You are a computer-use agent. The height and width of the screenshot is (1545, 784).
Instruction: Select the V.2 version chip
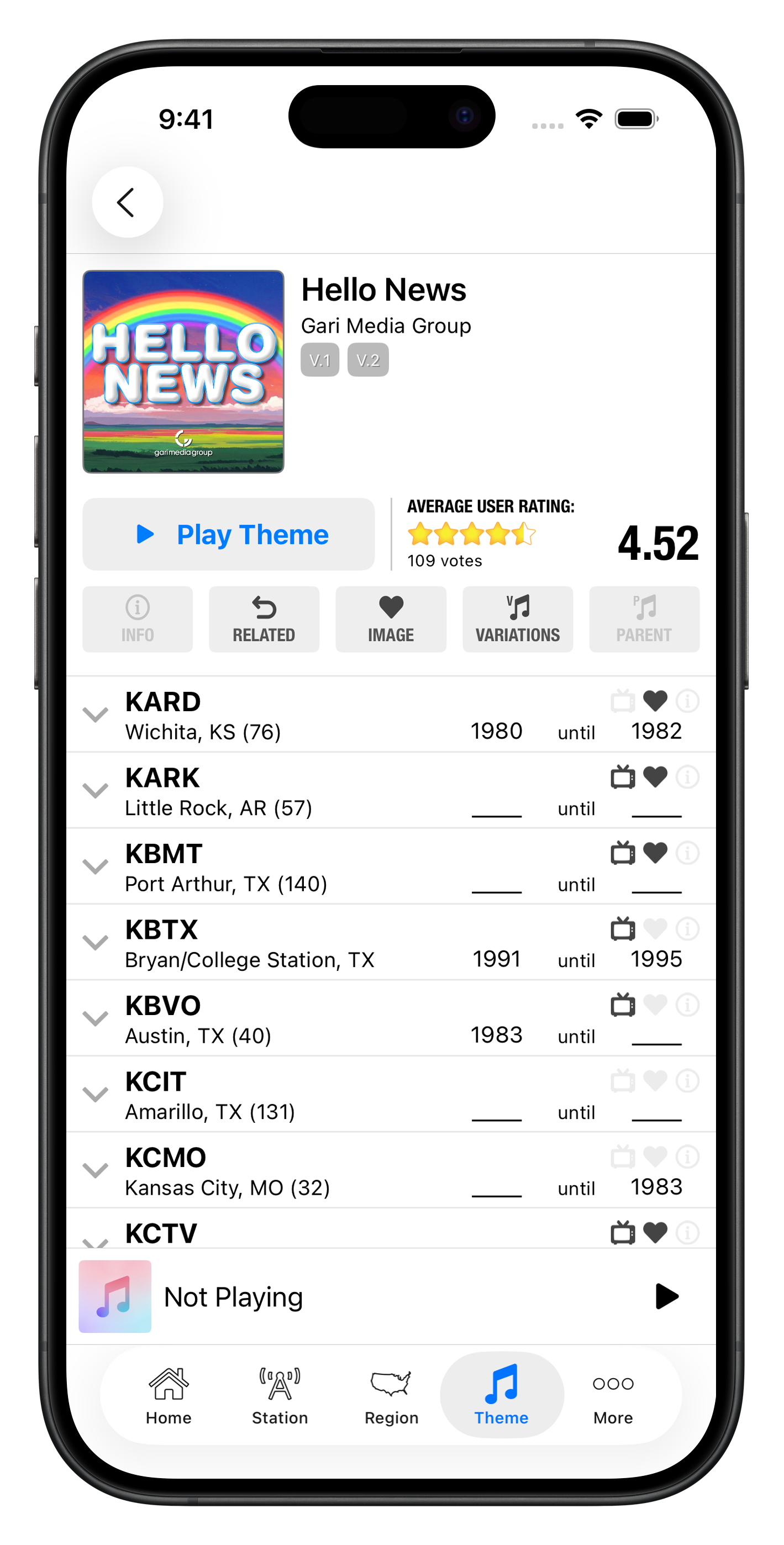368,360
